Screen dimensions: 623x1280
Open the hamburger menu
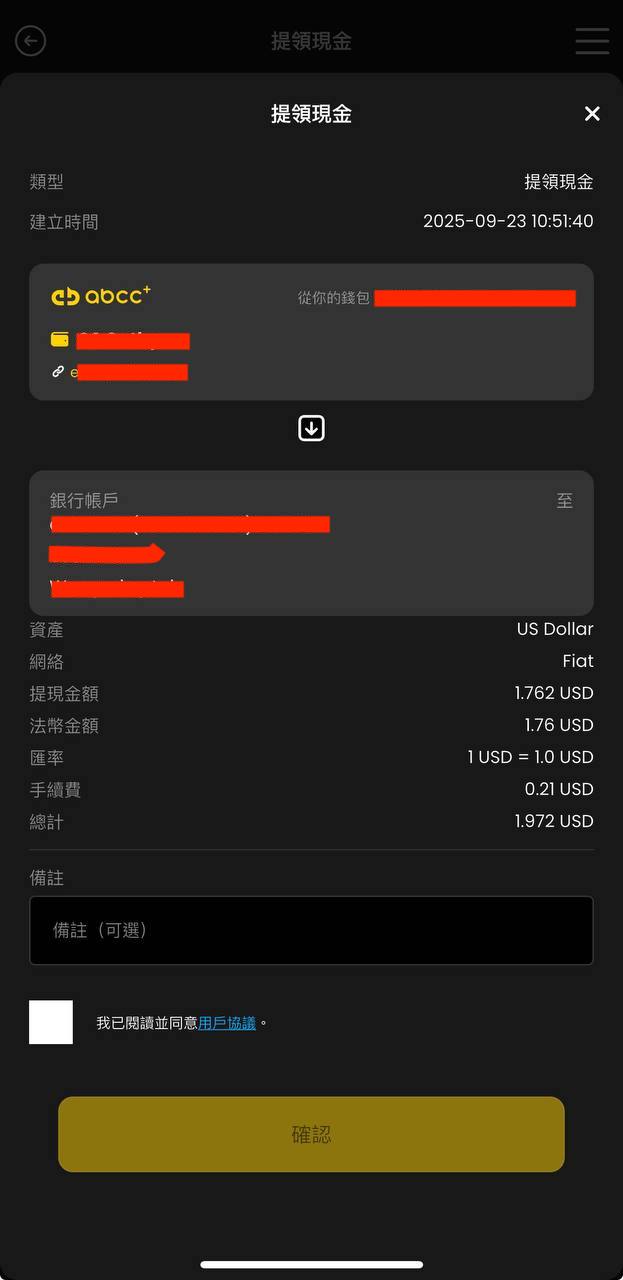pos(592,41)
